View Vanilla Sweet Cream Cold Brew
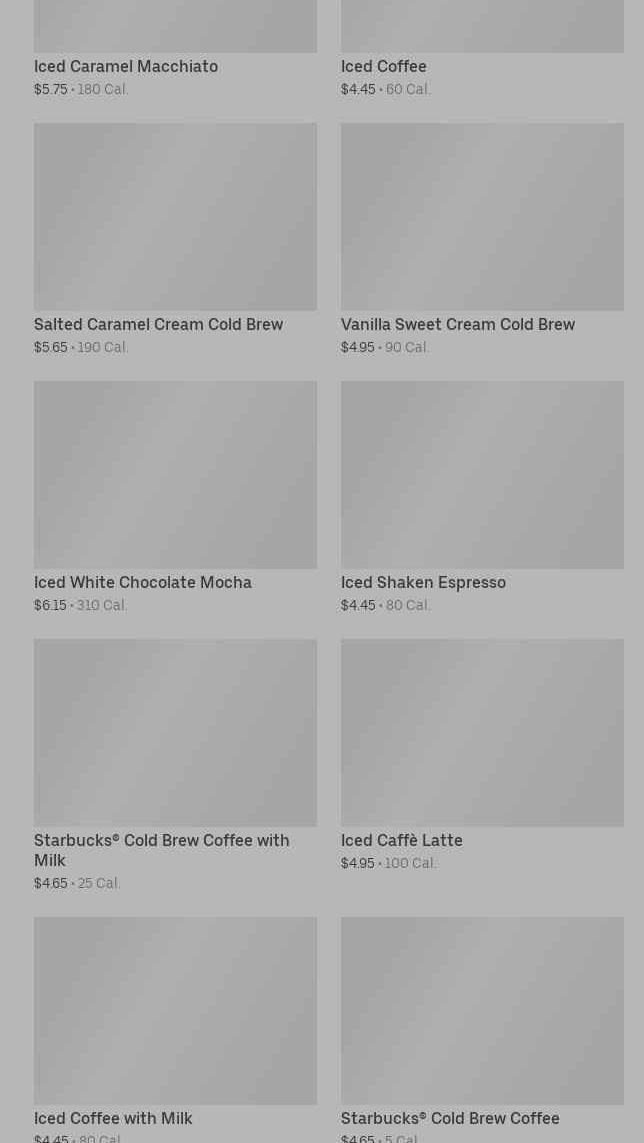This screenshot has width=644, height=1143. pos(482,217)
